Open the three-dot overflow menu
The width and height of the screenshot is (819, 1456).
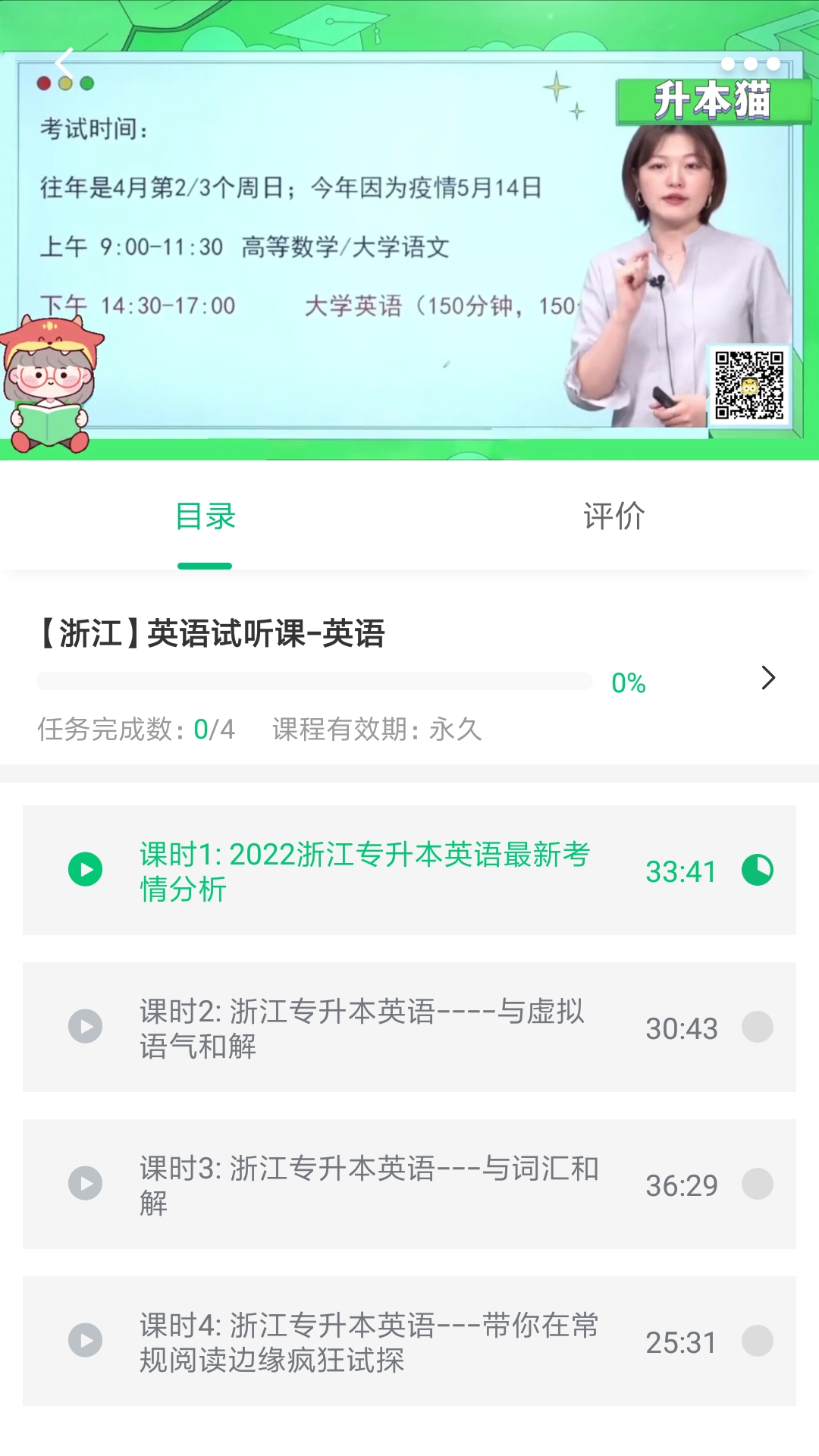point(750,64)
